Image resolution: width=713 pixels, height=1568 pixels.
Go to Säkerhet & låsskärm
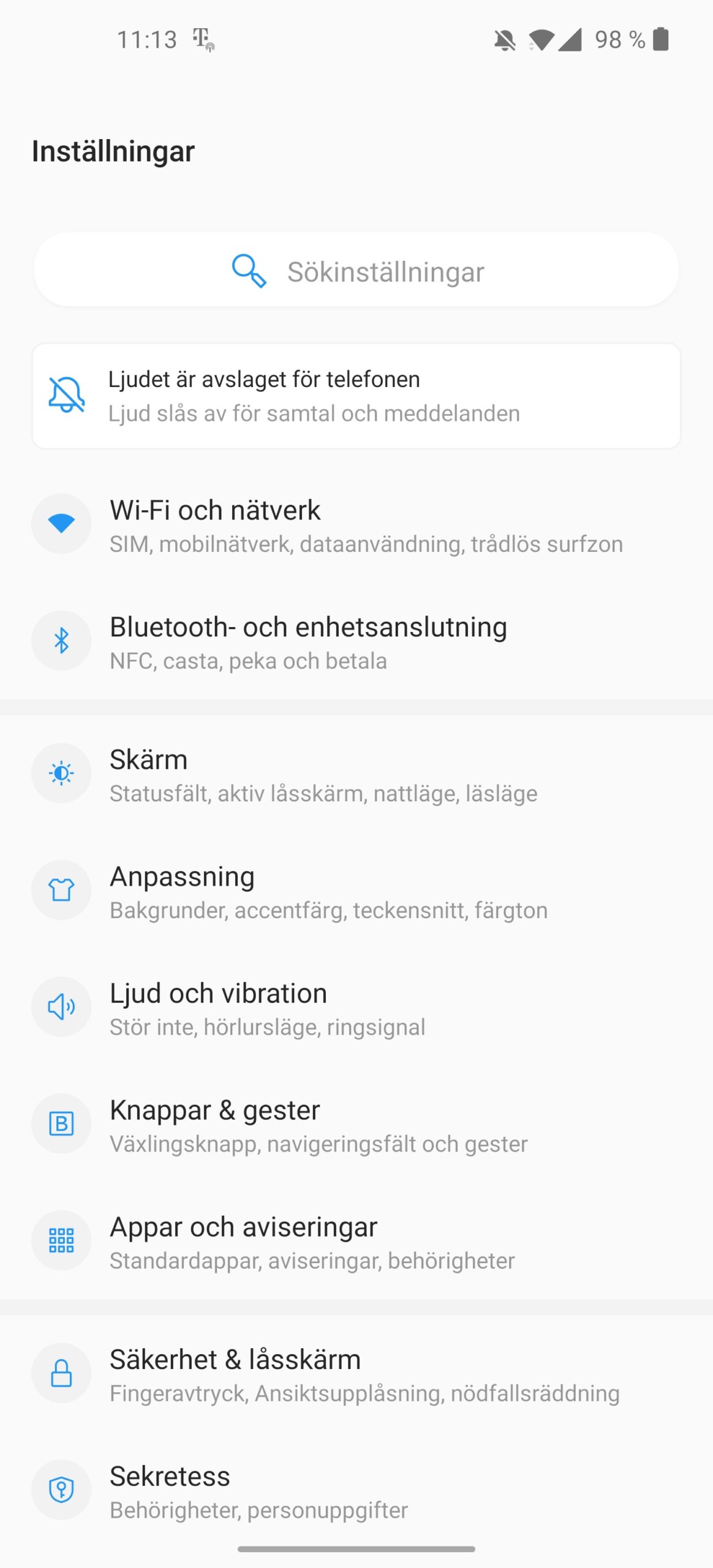356,1374
